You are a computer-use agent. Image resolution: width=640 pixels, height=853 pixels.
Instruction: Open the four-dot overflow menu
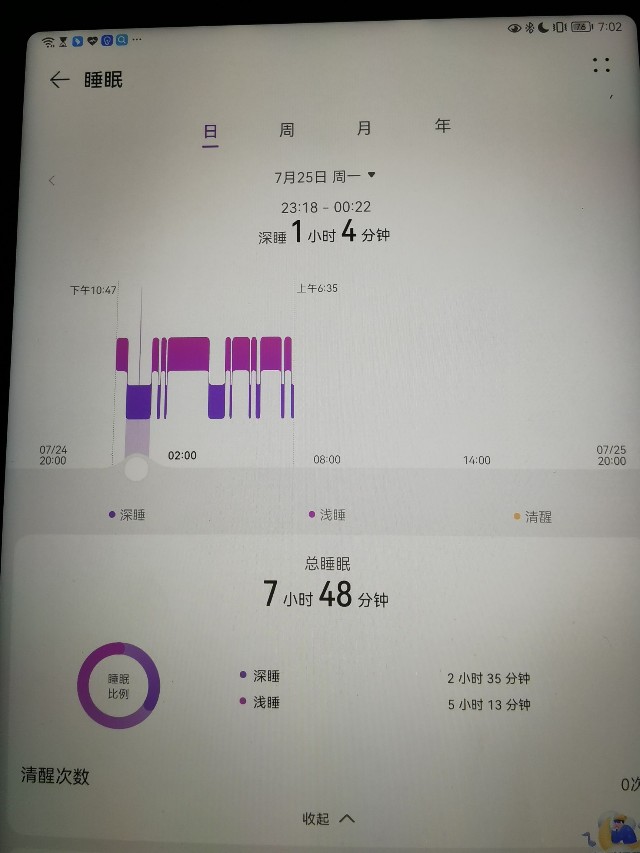point(601,65)
